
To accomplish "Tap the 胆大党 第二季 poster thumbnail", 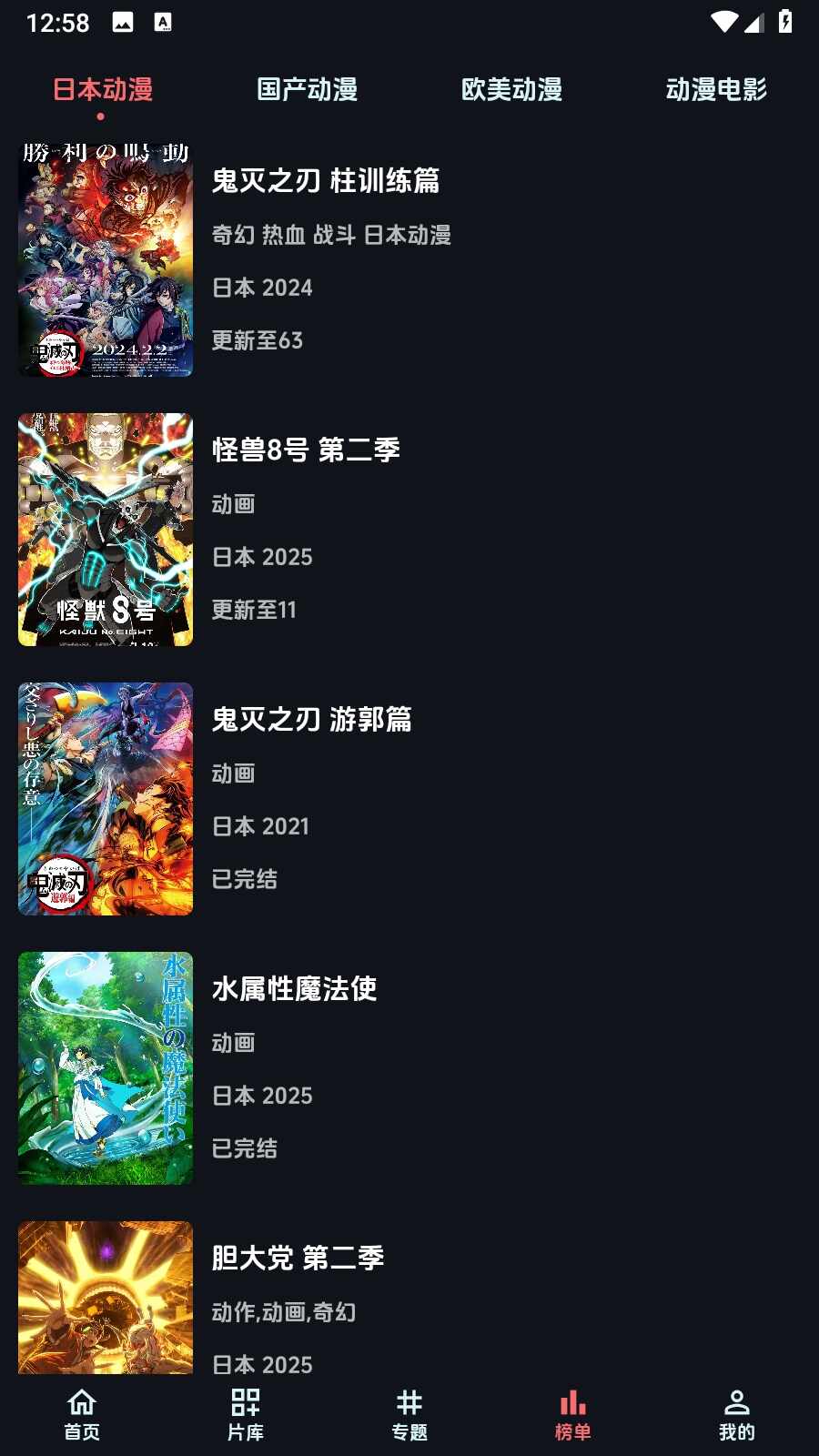I will (x=105, y=1299).
